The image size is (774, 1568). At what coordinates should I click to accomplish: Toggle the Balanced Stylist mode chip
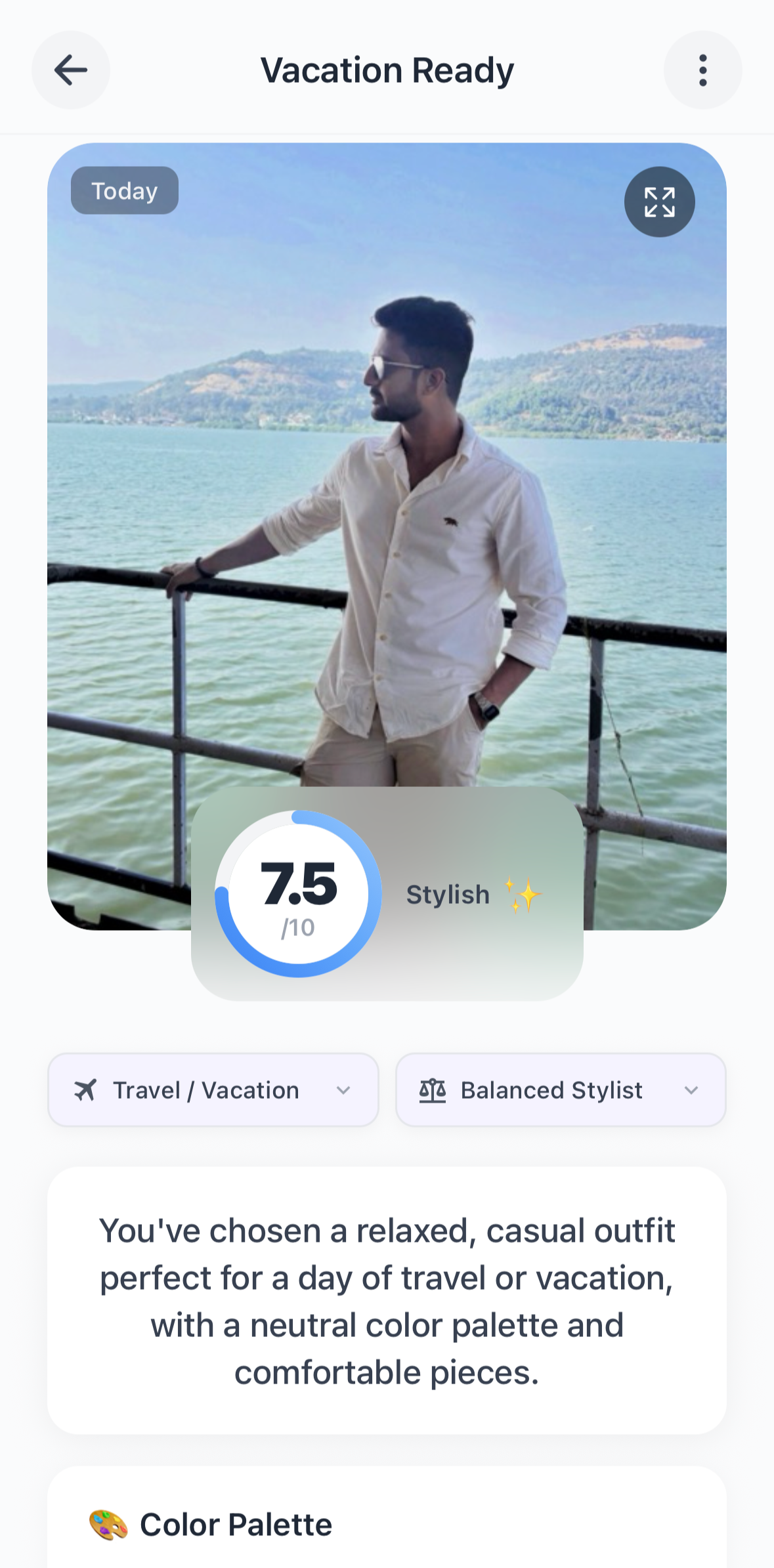561,1090
